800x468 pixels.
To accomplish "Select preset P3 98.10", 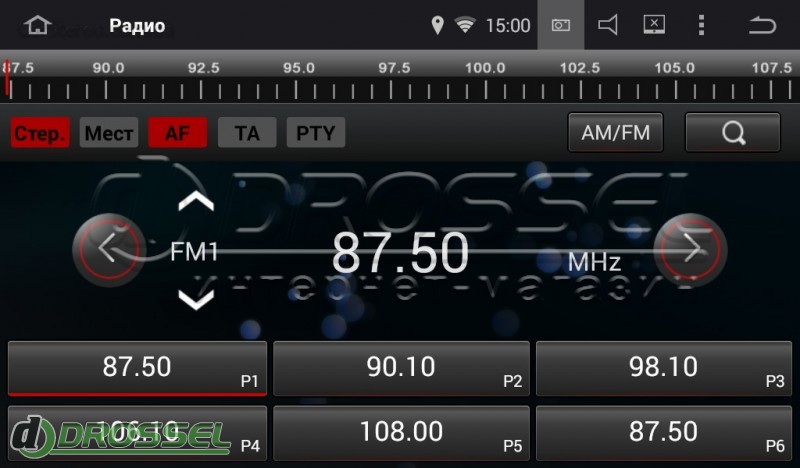I will [663, 368].
